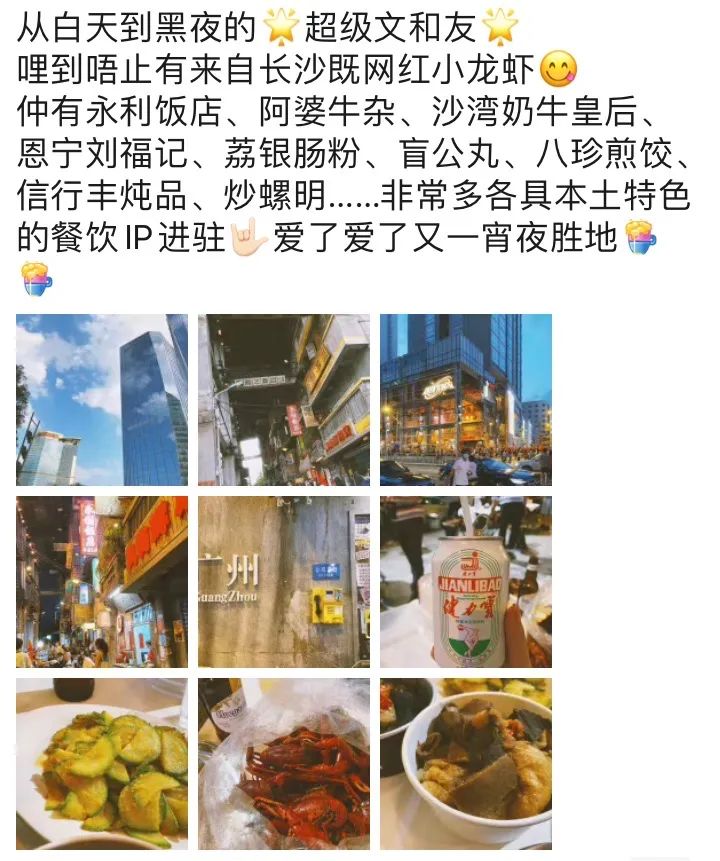
Task: Open the Jianlibao can photo
Action: tap(465, 582)
